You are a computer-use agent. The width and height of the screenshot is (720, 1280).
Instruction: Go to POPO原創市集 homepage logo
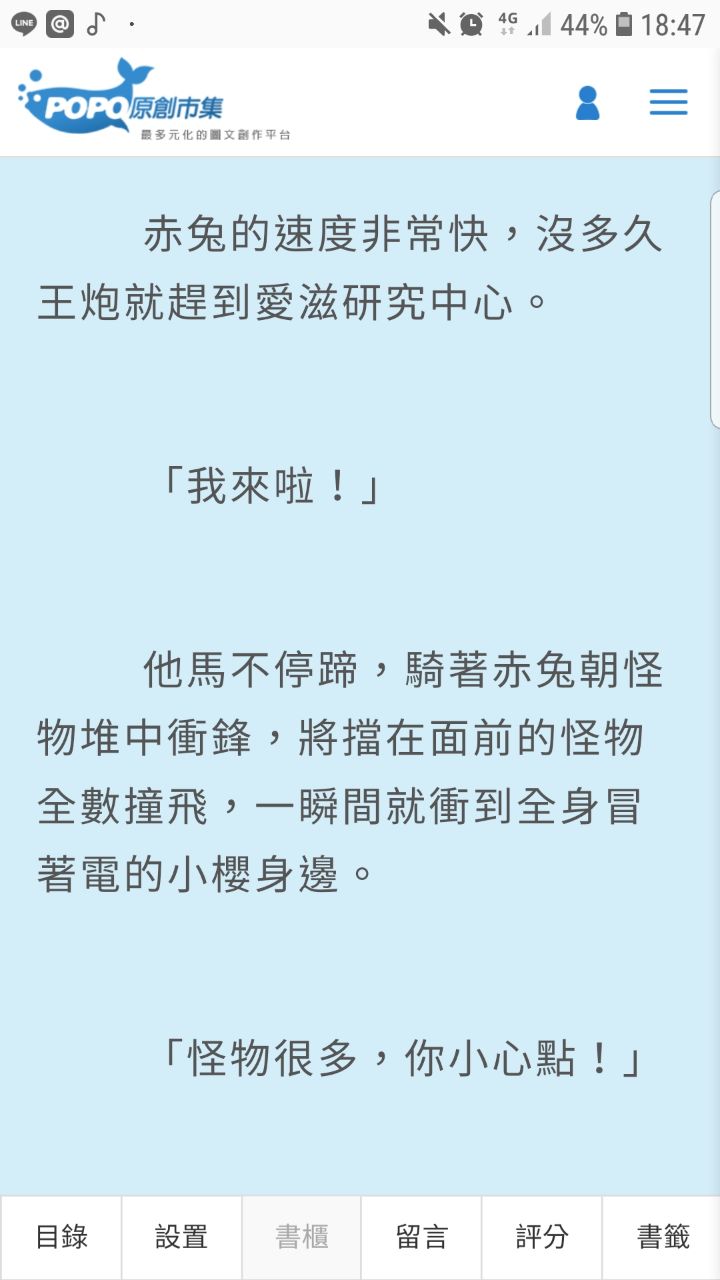150,102
